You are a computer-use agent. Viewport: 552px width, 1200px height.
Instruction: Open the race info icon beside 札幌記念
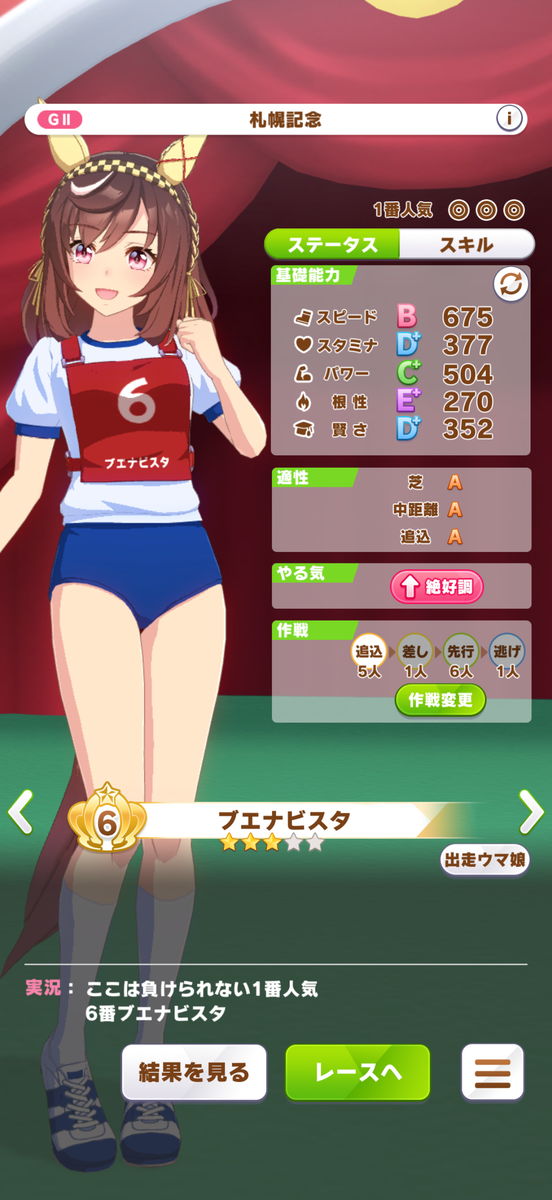click(509, 119)
